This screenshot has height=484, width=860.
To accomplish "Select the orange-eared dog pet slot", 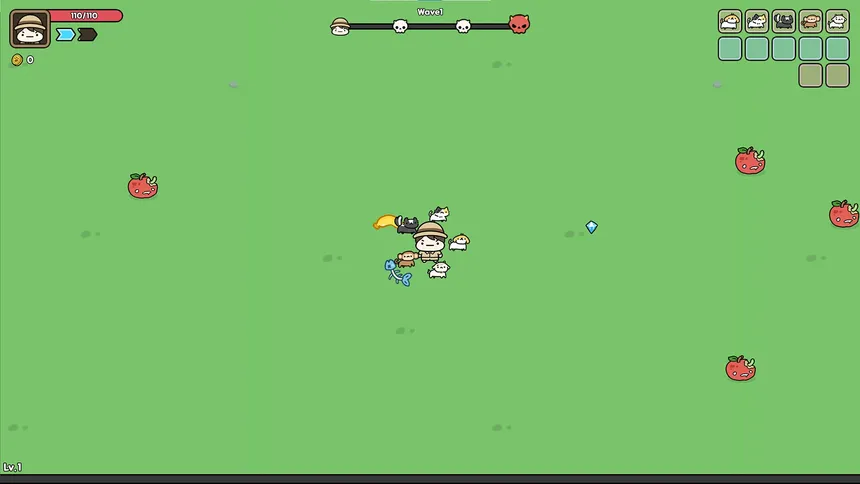I will click(729, 21).
